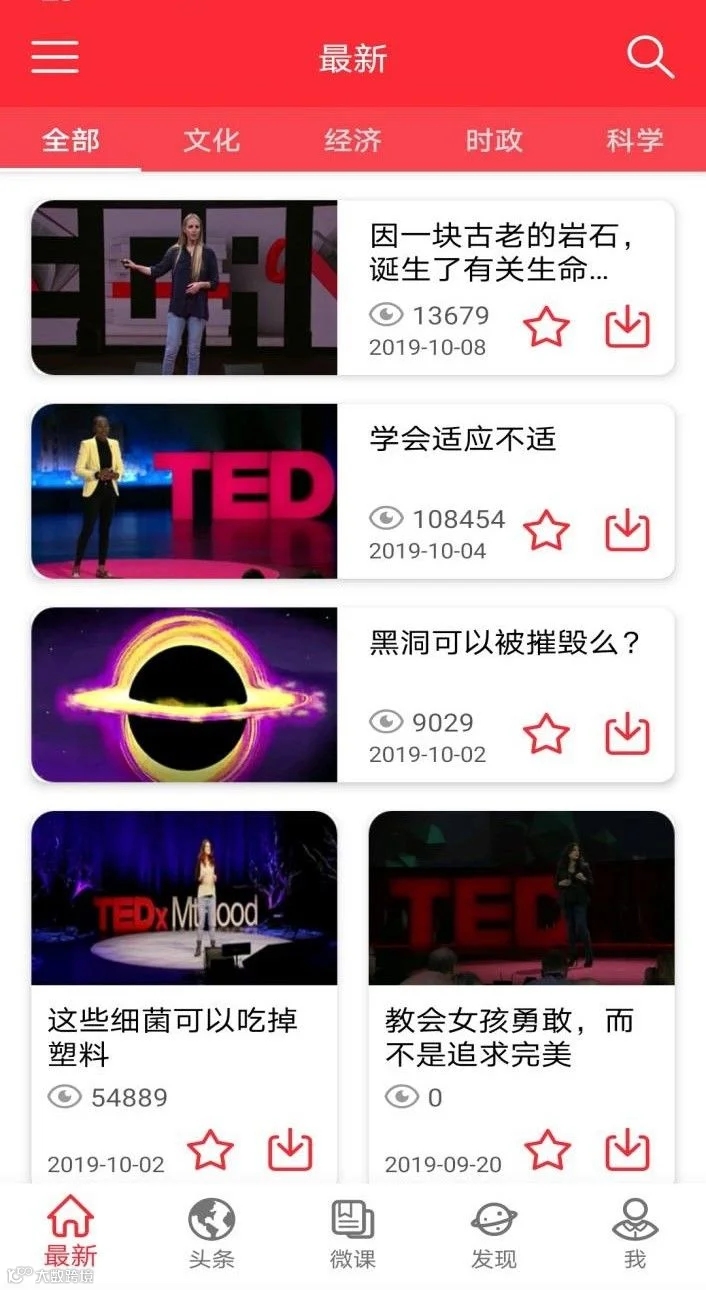
Task: Open the video 因一块古老的岩石
Action: point(353,288)
